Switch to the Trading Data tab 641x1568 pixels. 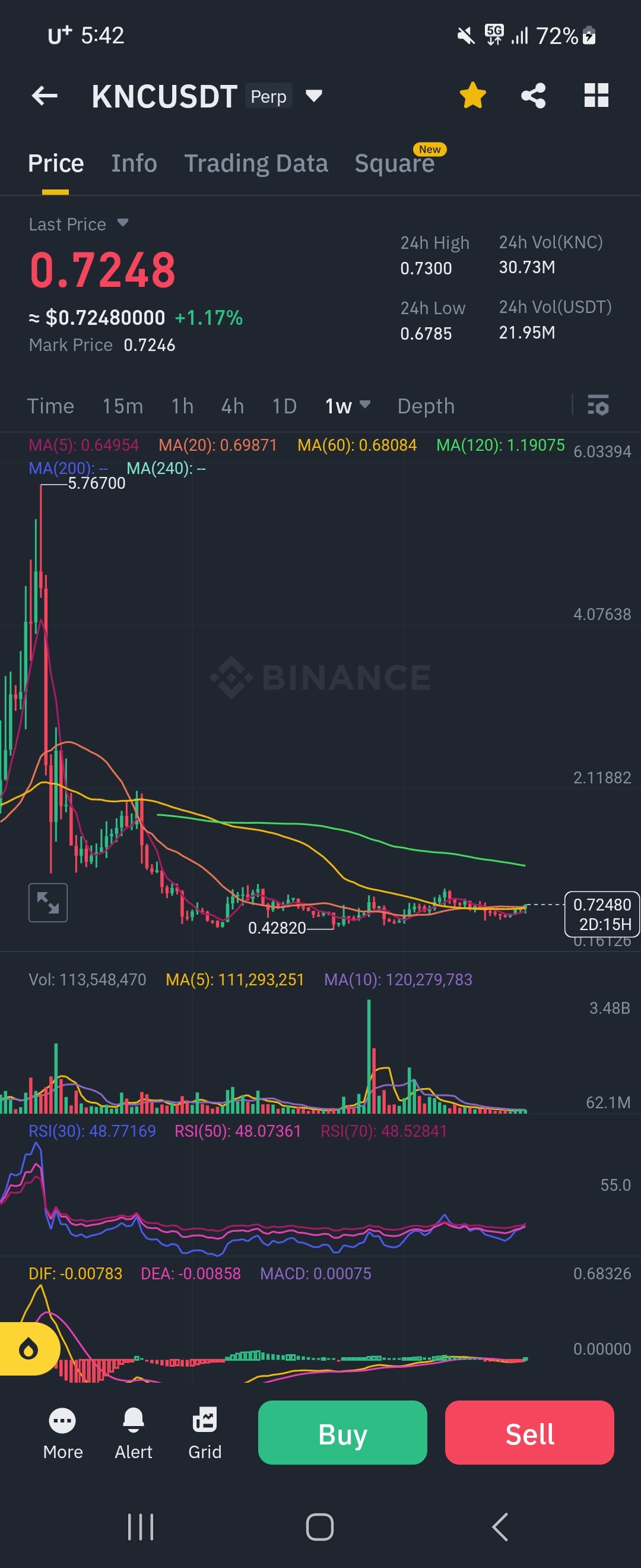256,163
